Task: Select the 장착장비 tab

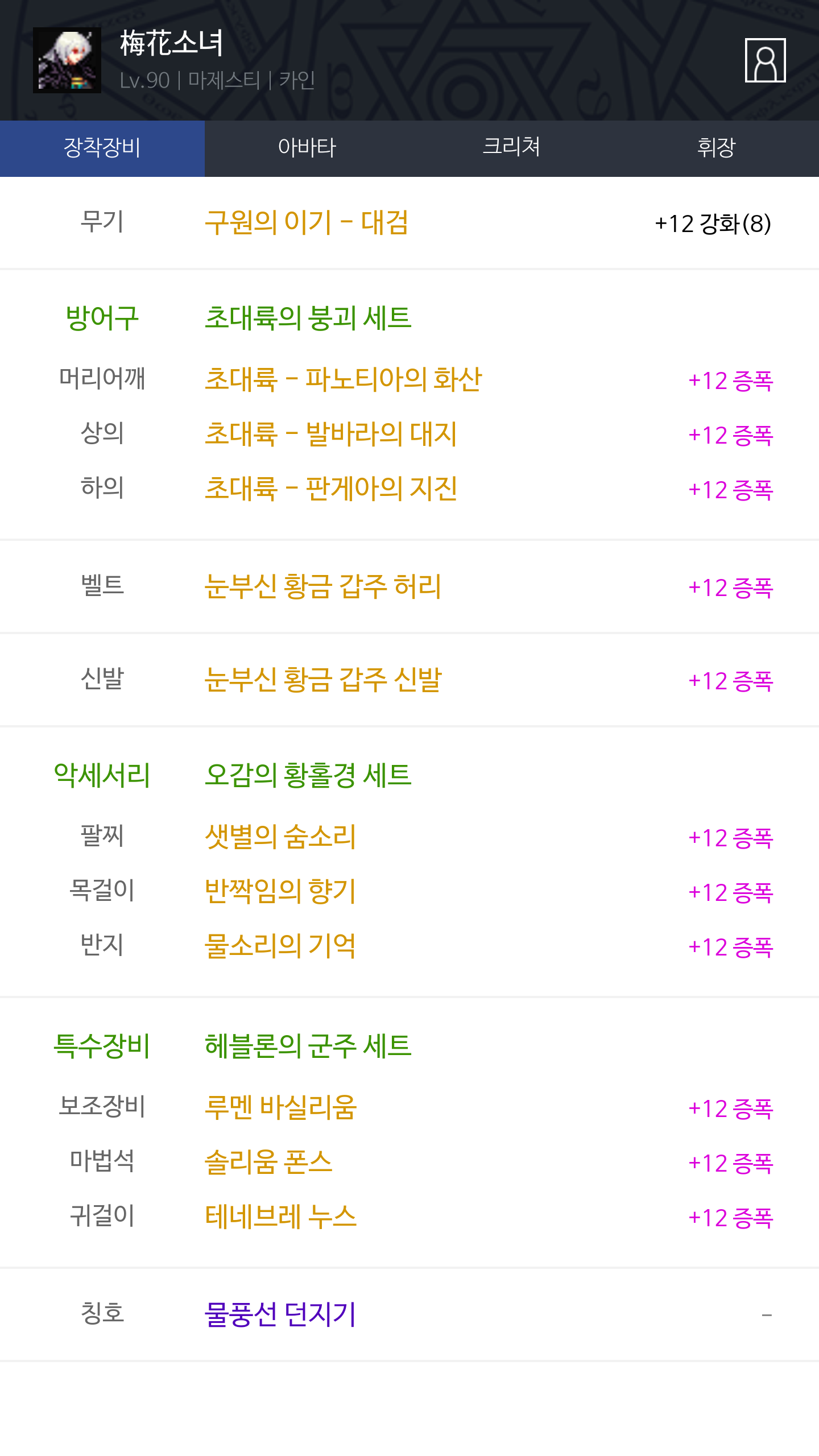Action: (102, 148)
